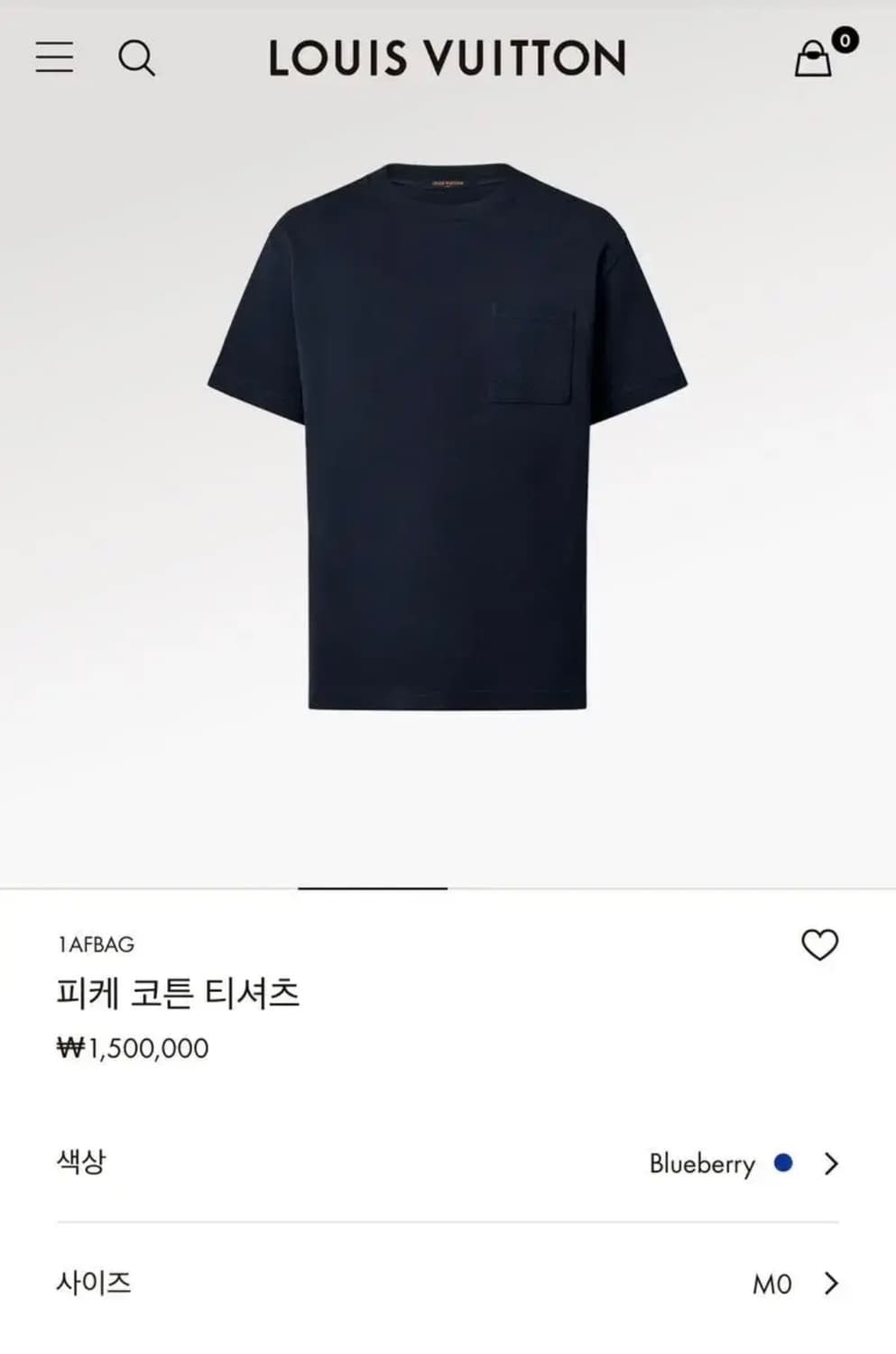896x1354 pixels.
Task: Click the t-shirt product photo
Action: (x=448, y=442)
